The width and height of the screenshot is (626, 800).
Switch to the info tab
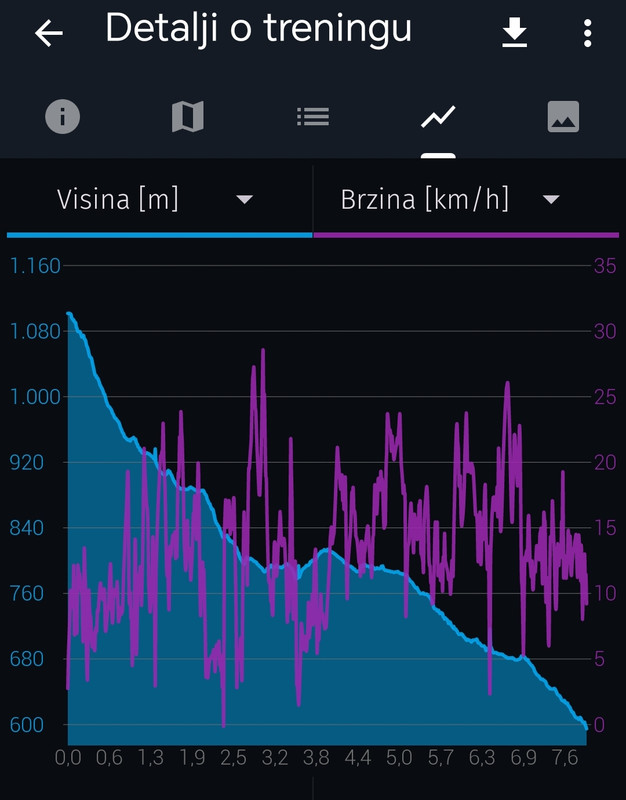coord(63,117)
